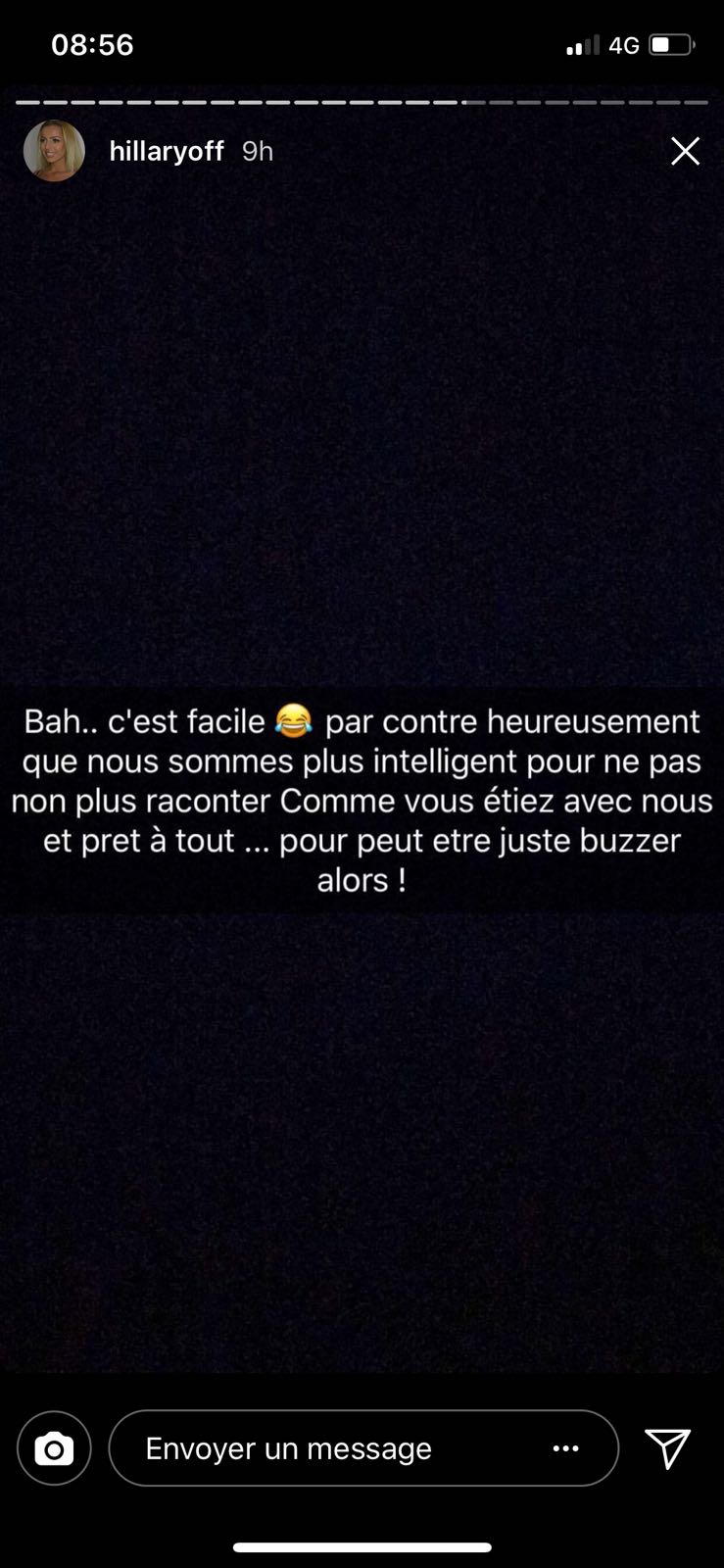The height and width of the screenshot is (1568, 724).
Task: Tap the hillaryoff username
Action: point(167,151)
